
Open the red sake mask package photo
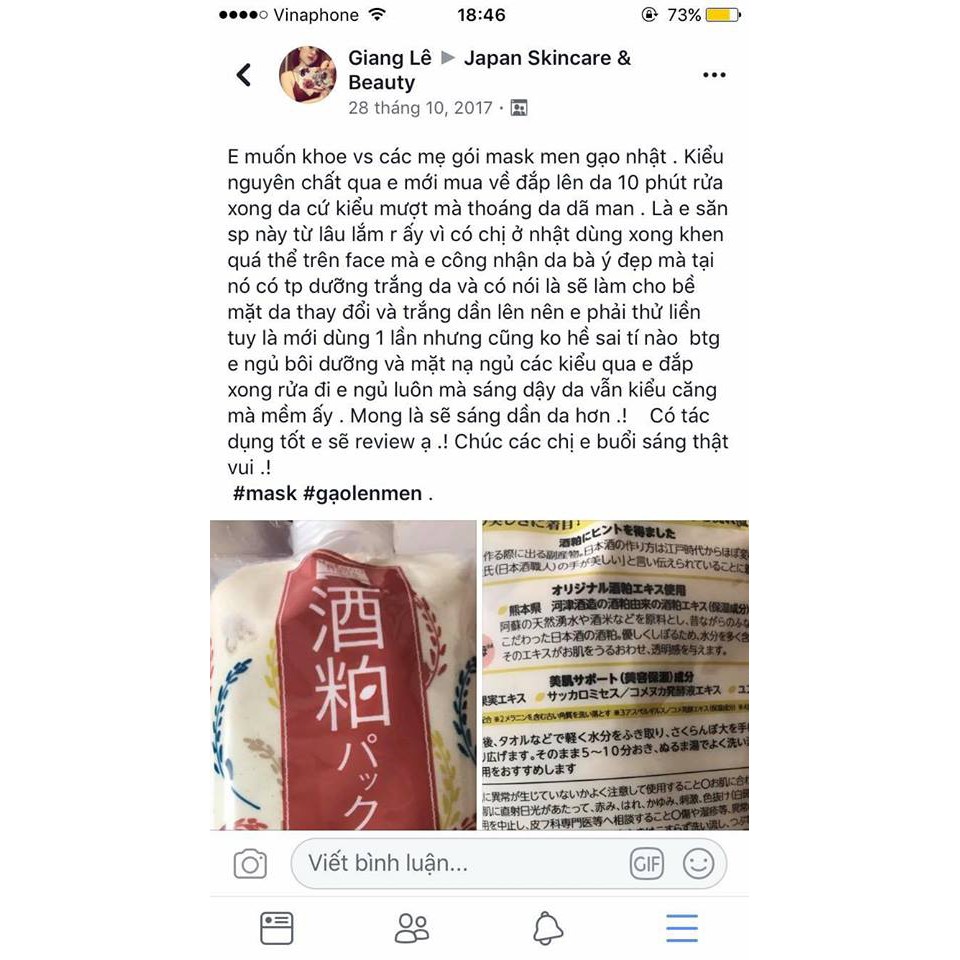343,674
